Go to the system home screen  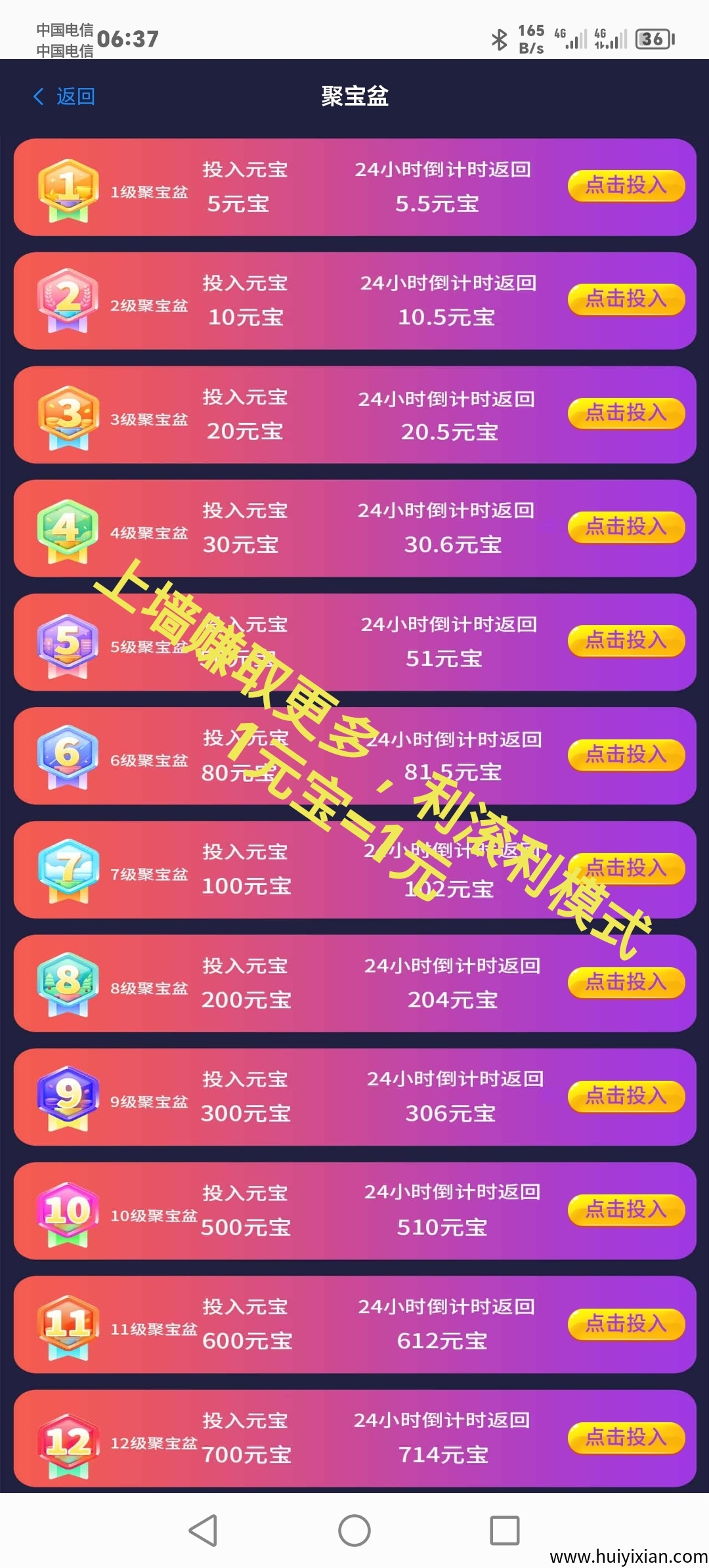(354, 1531)
